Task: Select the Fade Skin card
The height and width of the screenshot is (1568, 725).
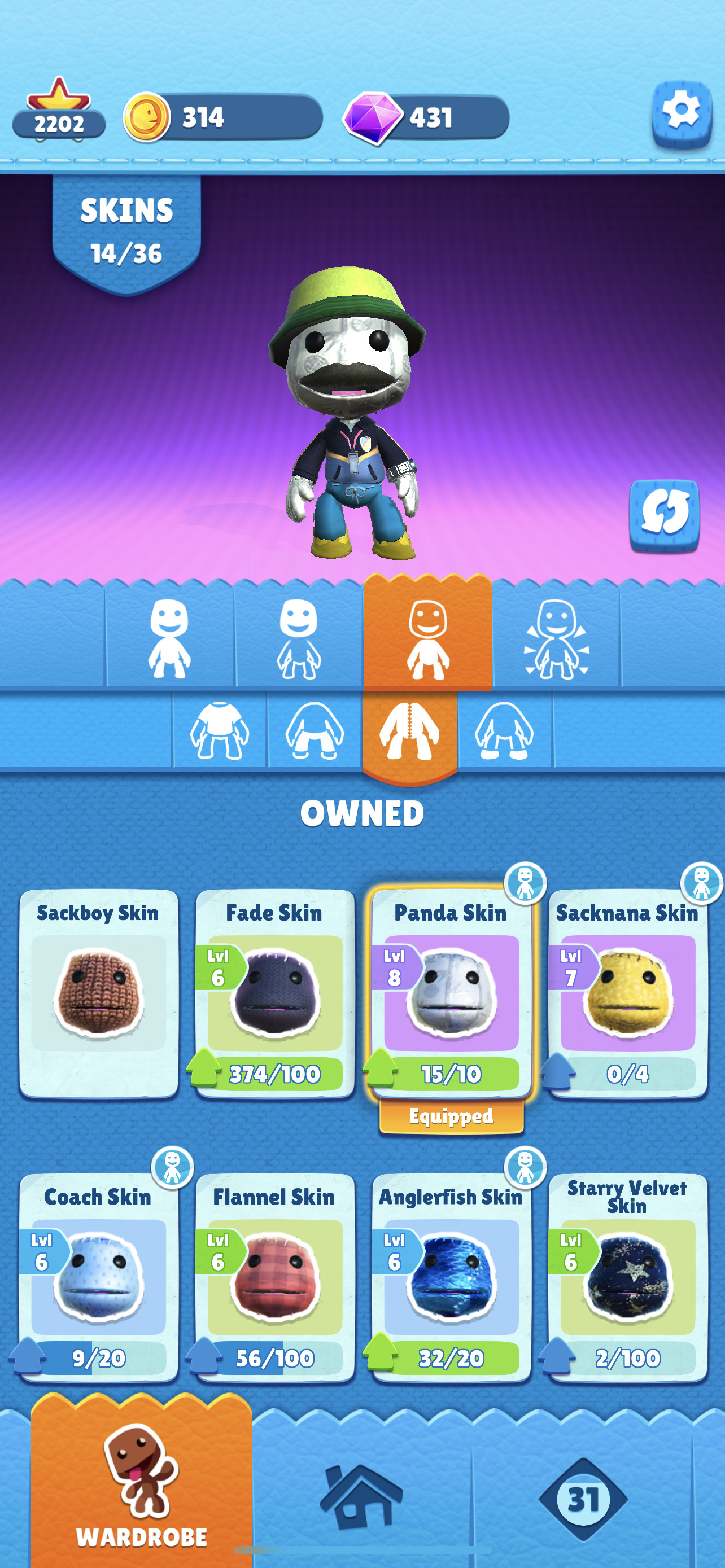Action: click(x=274, y=993)
